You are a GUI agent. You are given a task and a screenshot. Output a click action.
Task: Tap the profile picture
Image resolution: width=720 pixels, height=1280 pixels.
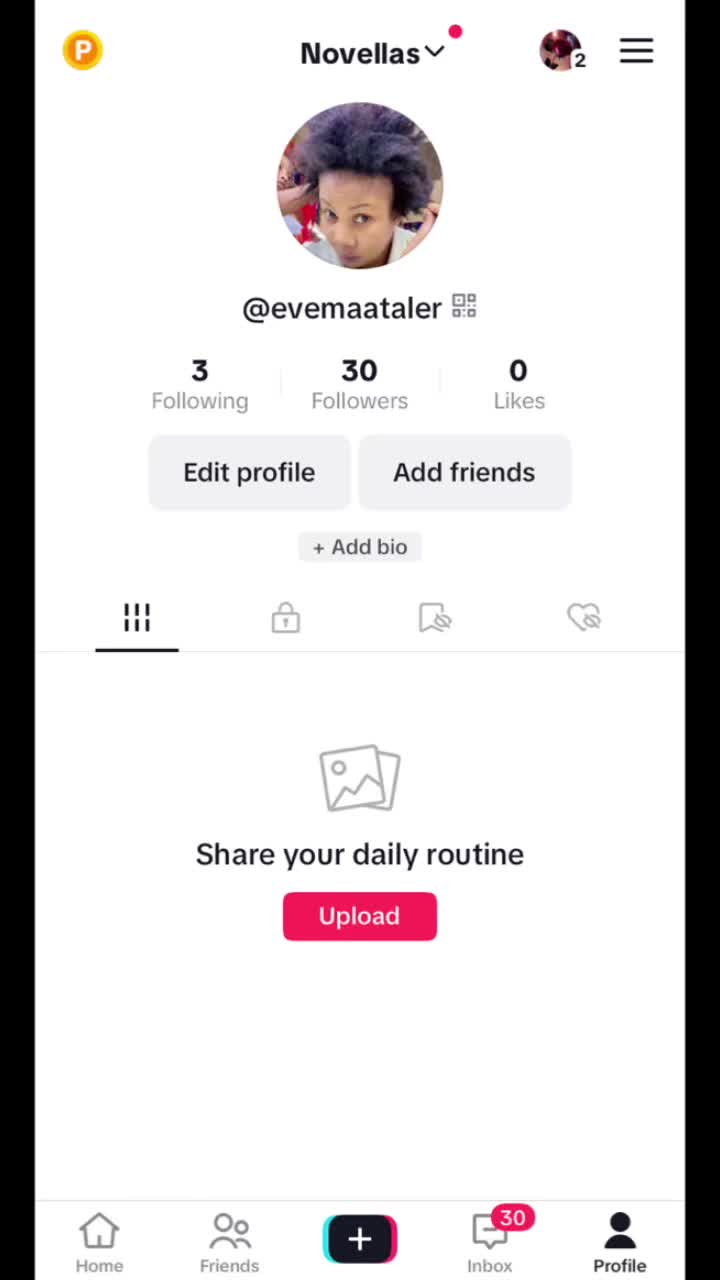360,186
